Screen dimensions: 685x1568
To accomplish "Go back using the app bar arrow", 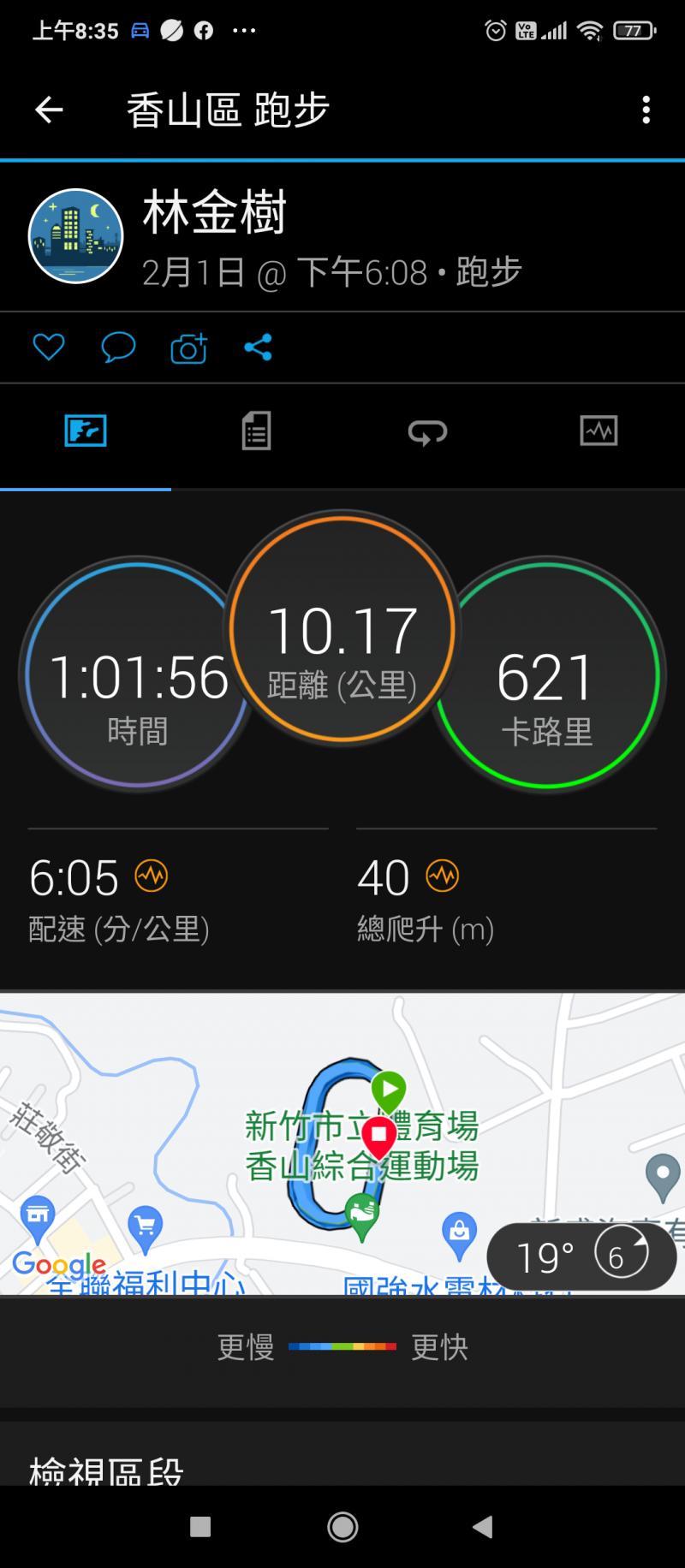I will (x=49, y=110).
